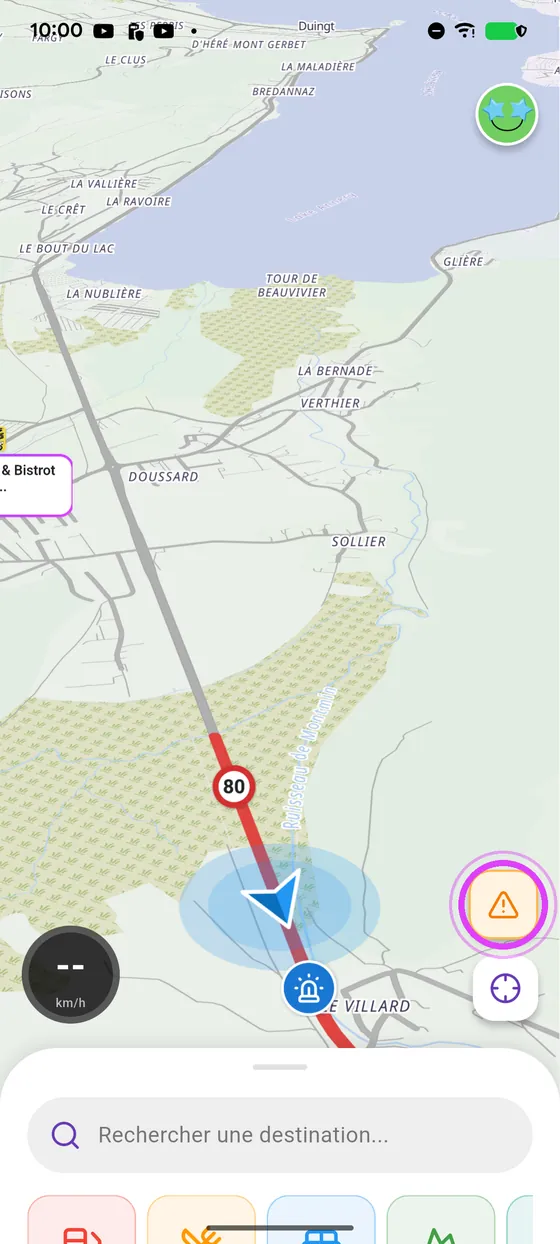Recenter the map on my location
This screenshot has width=560, height=1244.
[505, 989]
